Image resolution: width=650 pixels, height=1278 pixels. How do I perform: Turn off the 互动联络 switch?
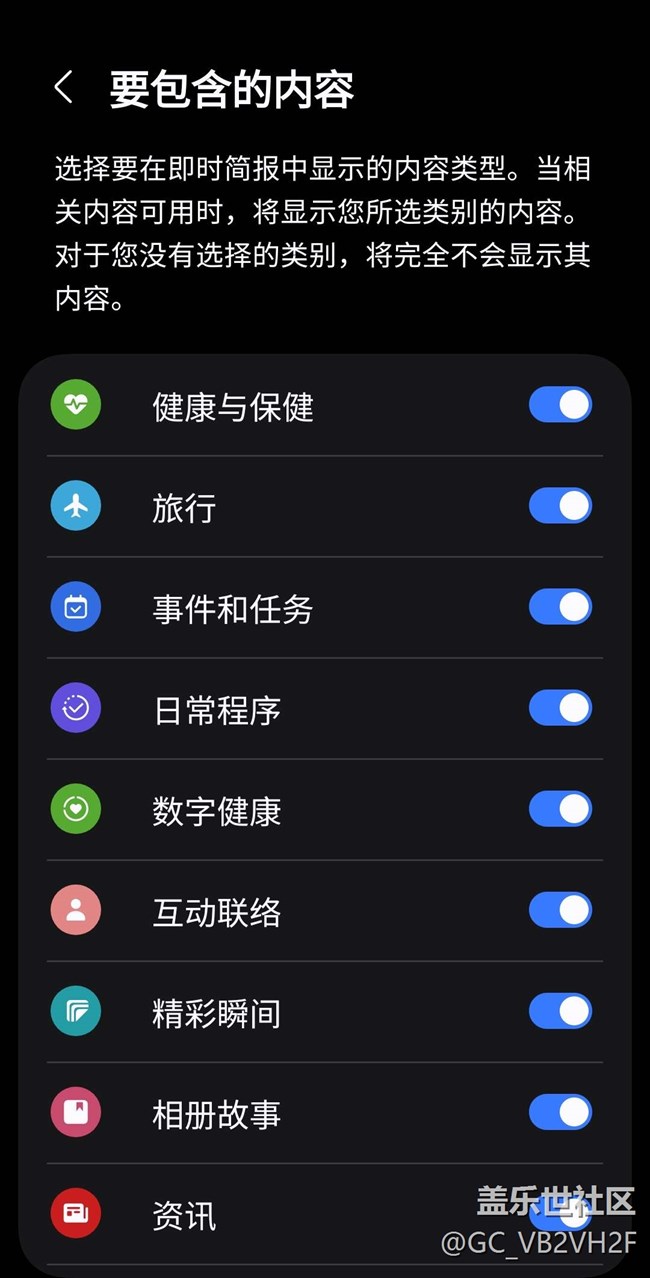(x=560, y=910)
